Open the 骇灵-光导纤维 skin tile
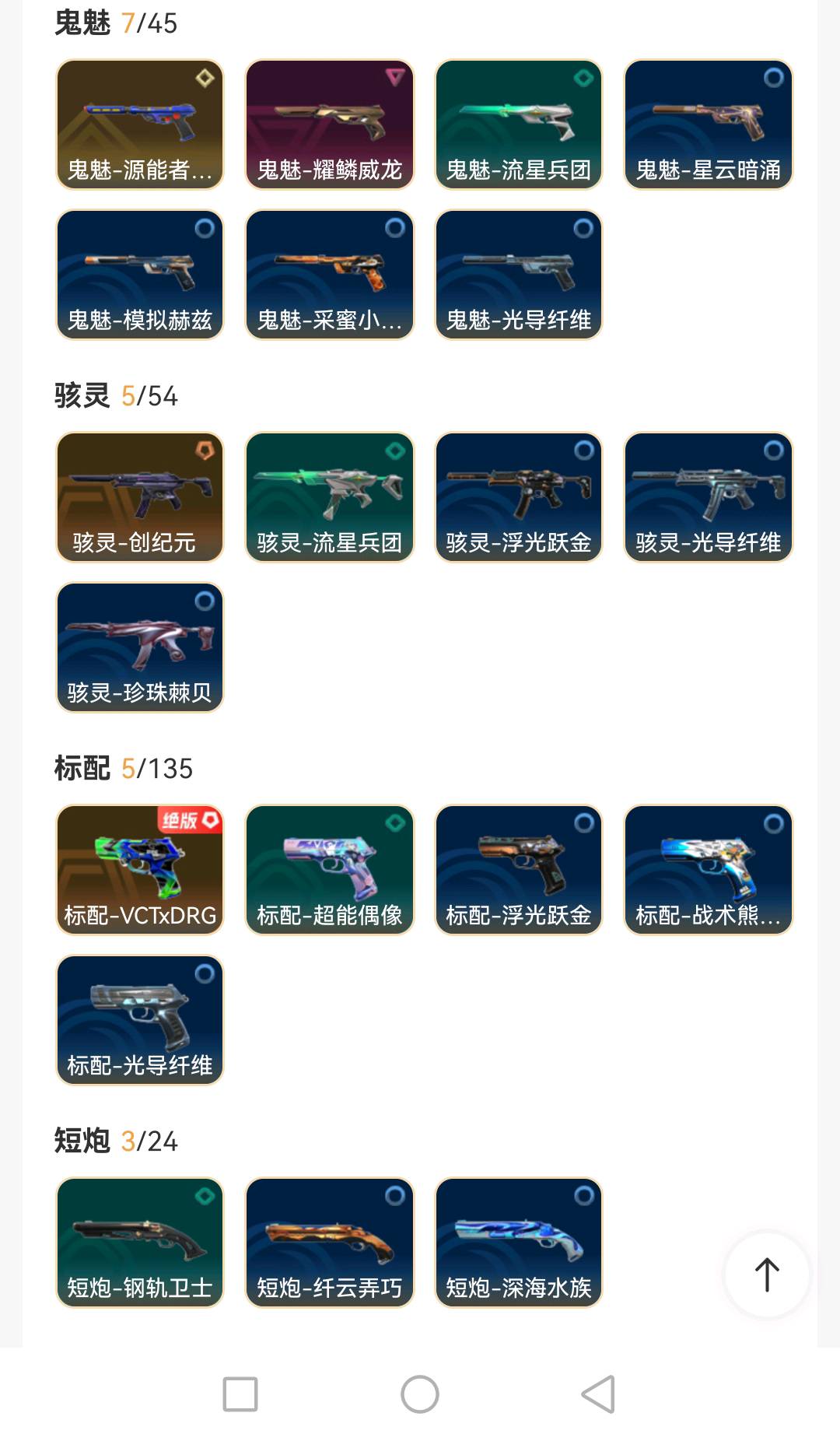840x1441 pixels. [708, 497]
